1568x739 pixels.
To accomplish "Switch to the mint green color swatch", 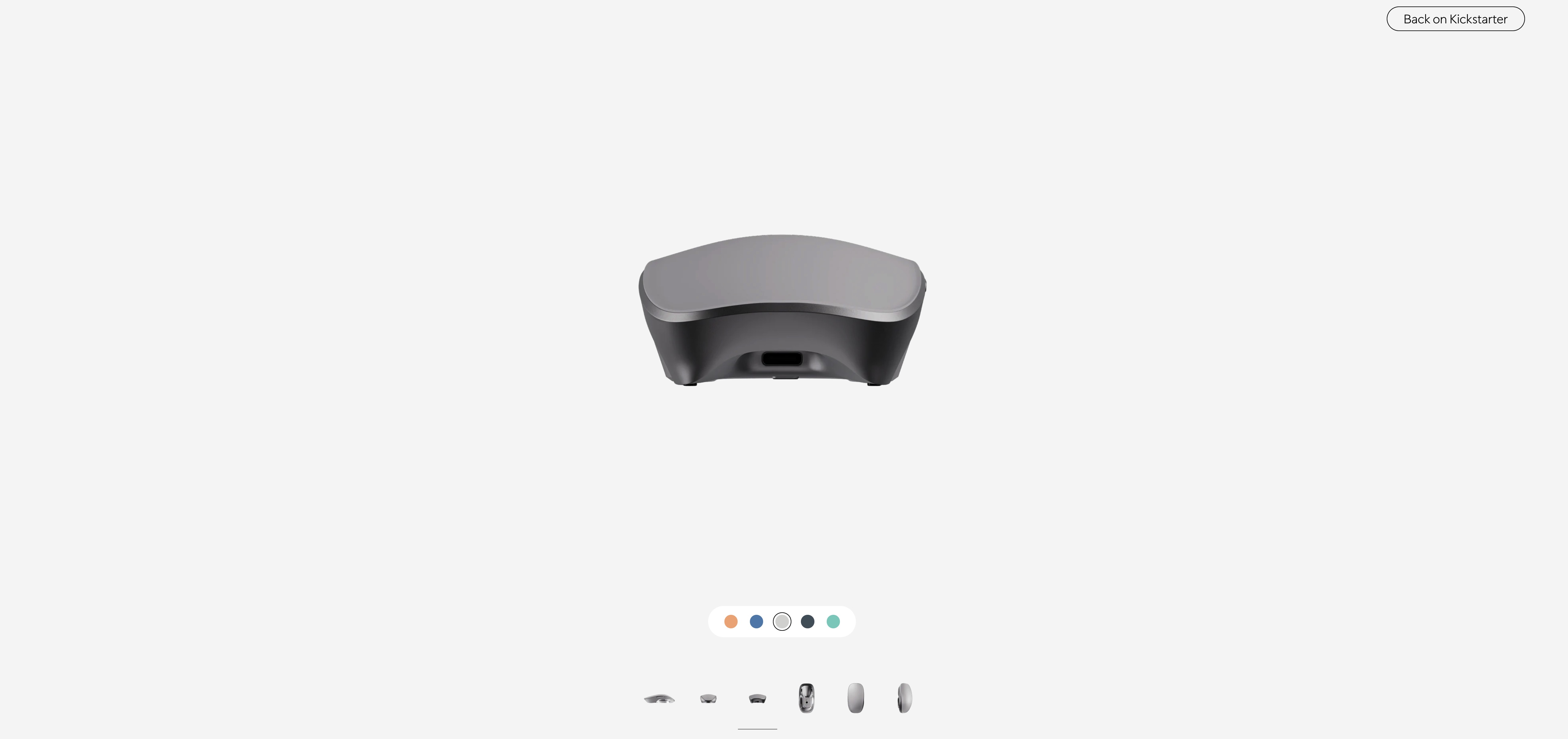I will [x=833, y=622].
